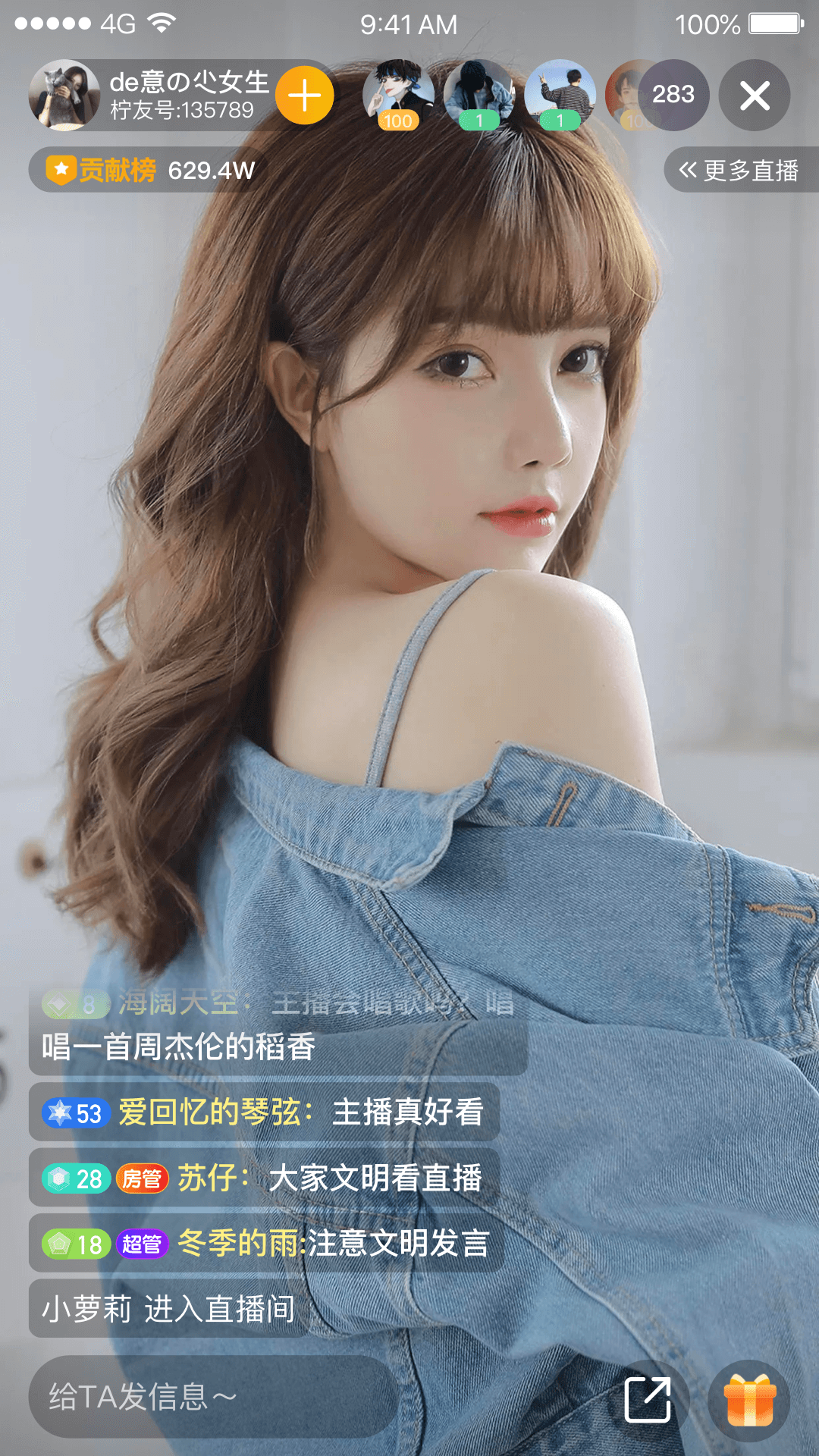819x1456 pixels.
Task: Open the streamer's profile avatar
Action: point(64,96)
